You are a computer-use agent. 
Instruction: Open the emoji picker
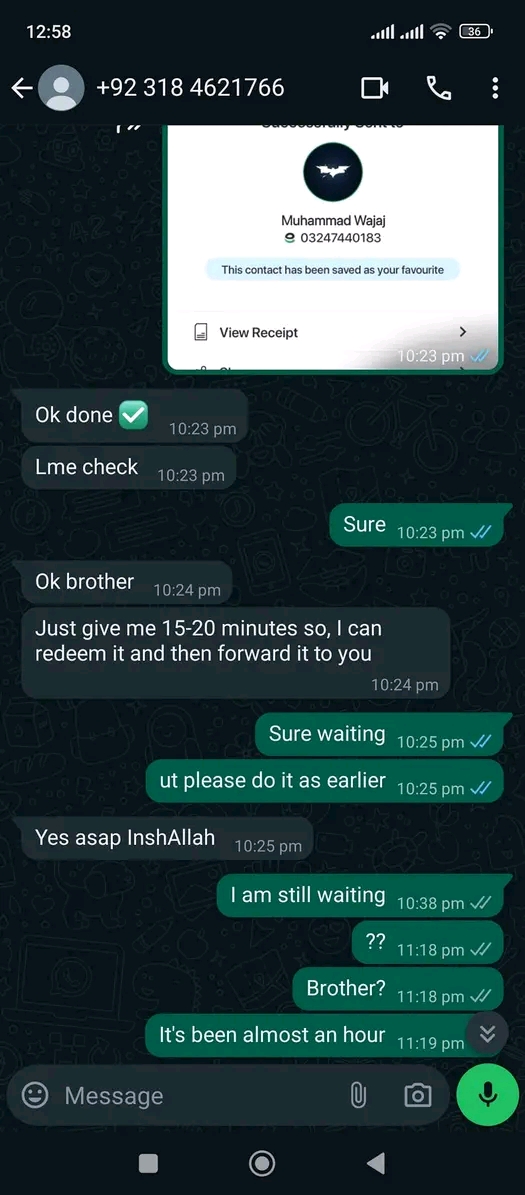[34, 1095]
